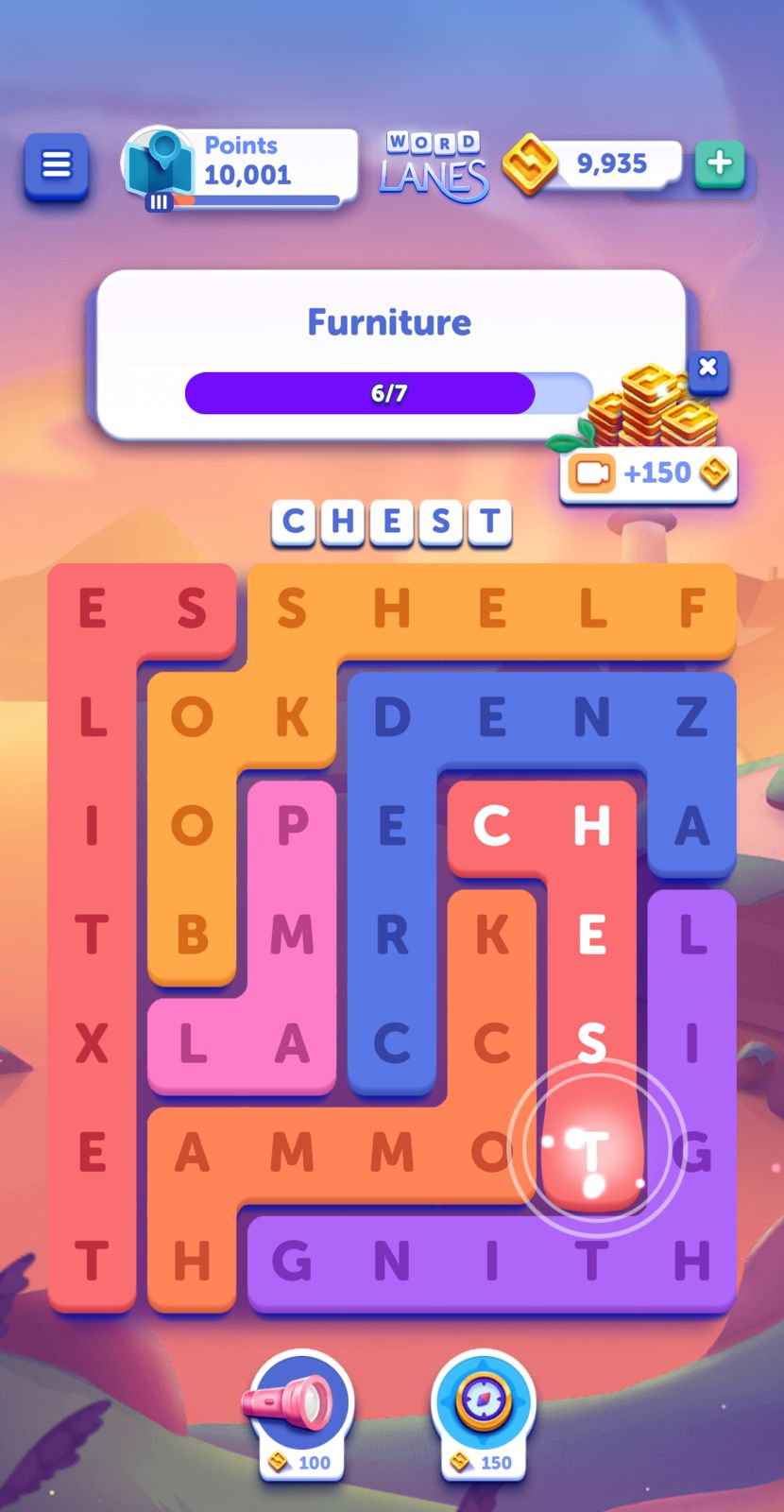Open the hamburger menu
This screenshot has height=1512, width=784.
tap(57, 166)
